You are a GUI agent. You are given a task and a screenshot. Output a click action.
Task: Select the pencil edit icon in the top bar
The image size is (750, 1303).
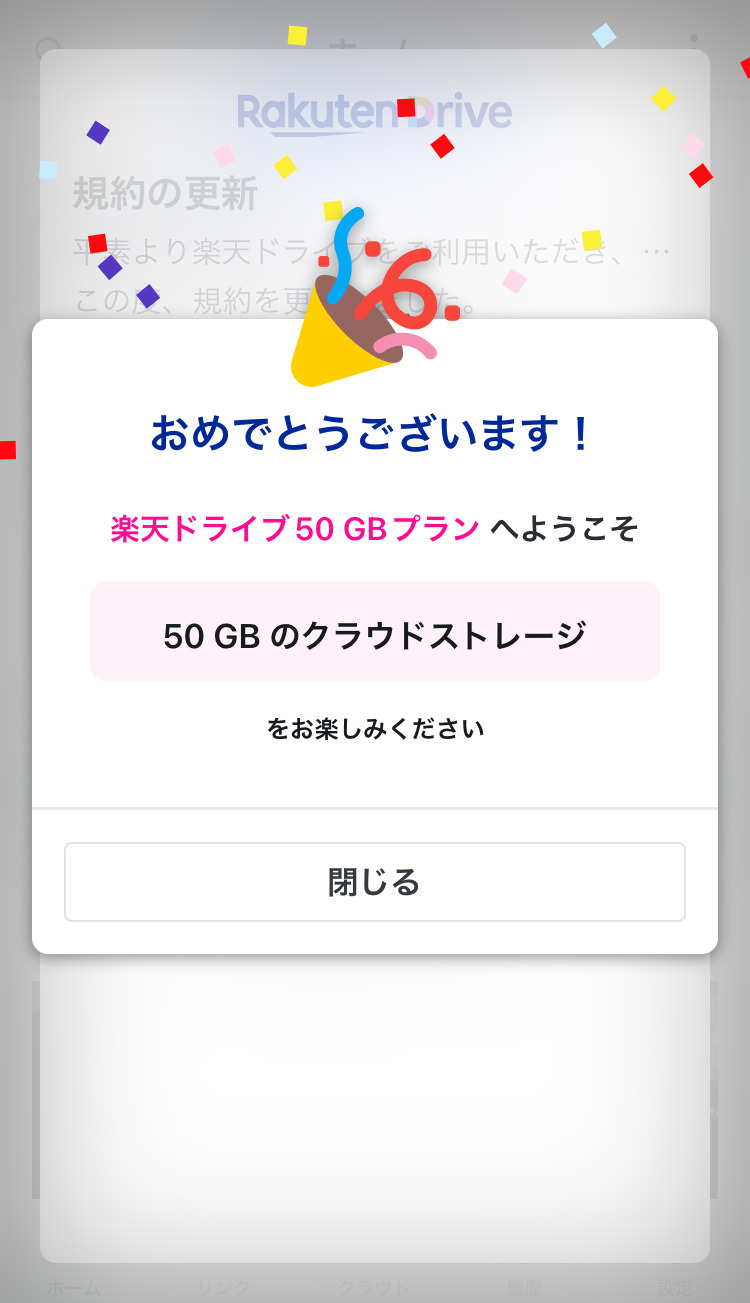coord(402,44)
